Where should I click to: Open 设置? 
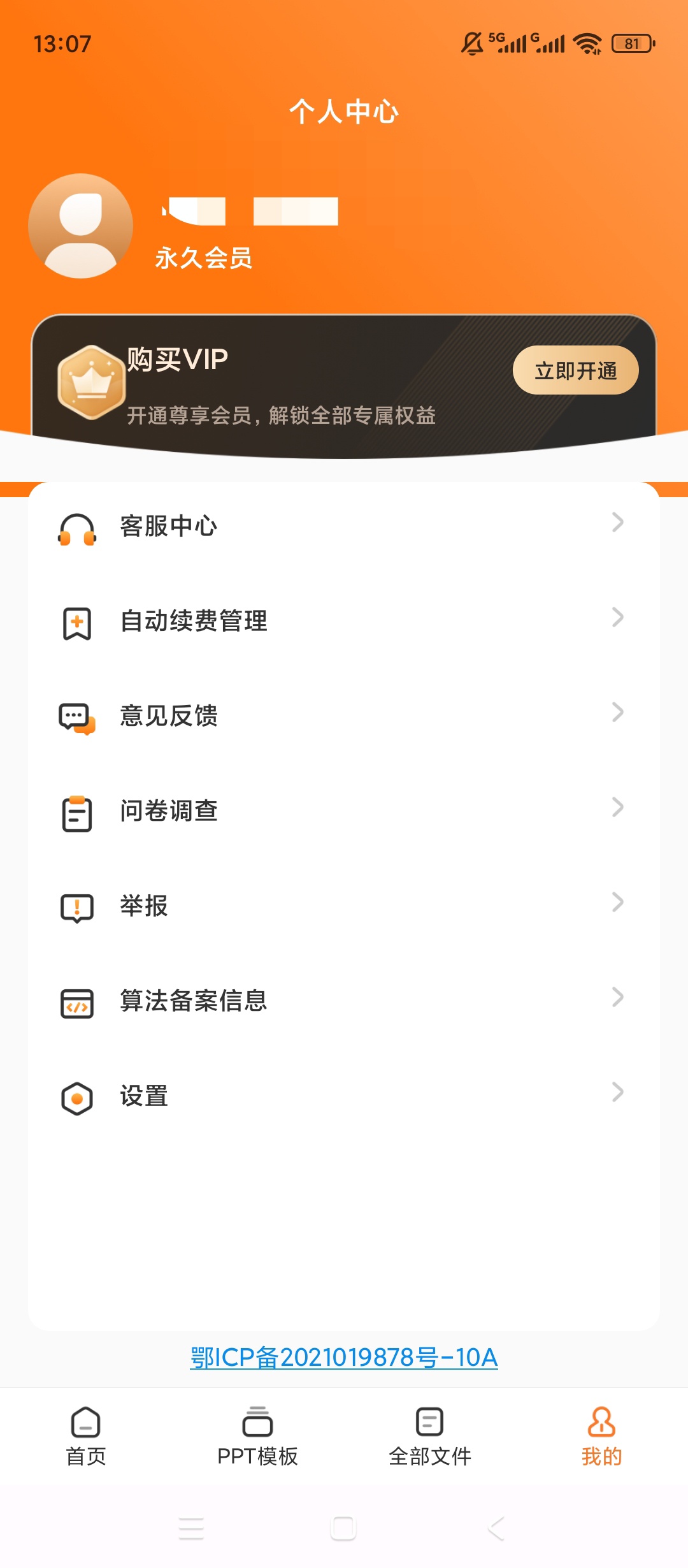click(344, 1096)
